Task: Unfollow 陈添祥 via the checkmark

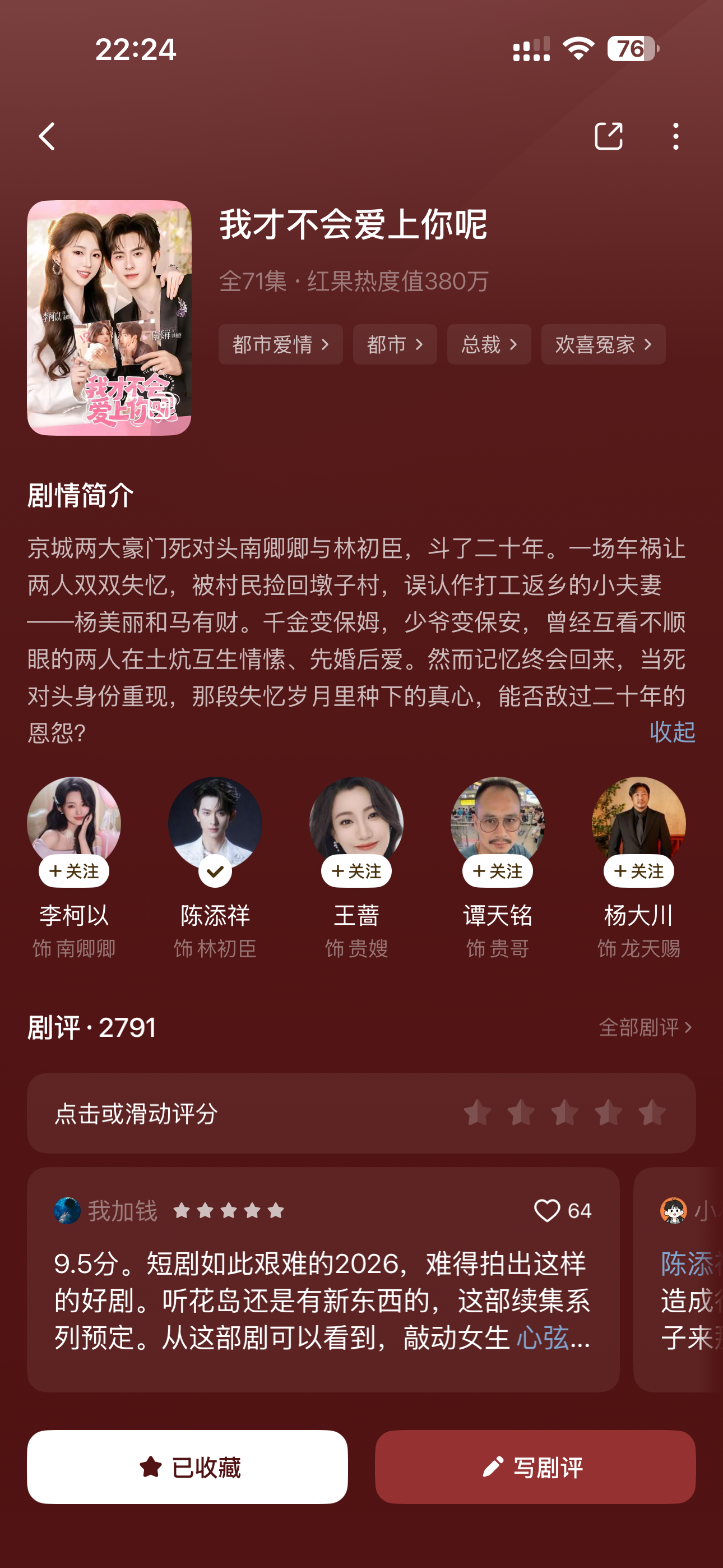Action: 215,871
